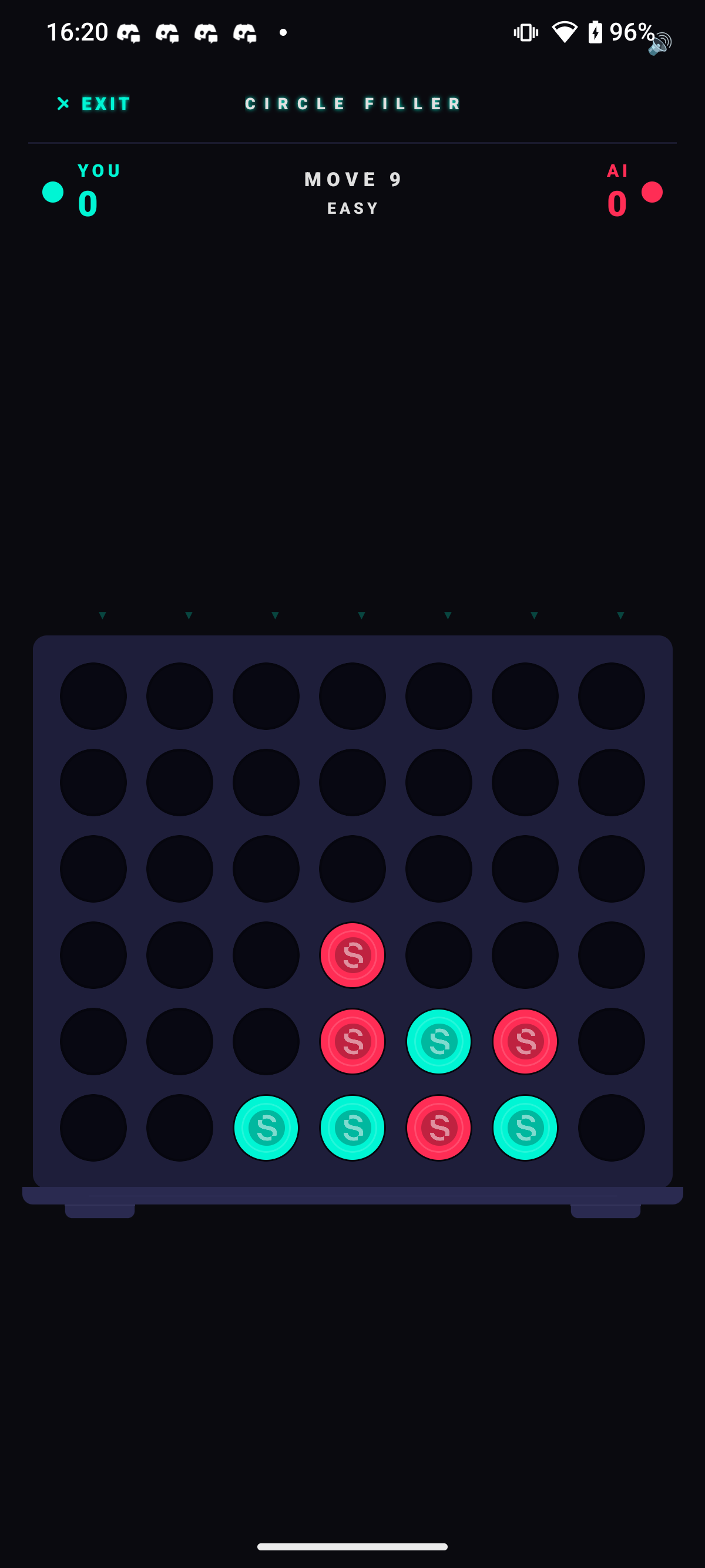Drop a disc in the rightmost column
This screenshot has width=705, height=1568.
click(x=620, y=615)
